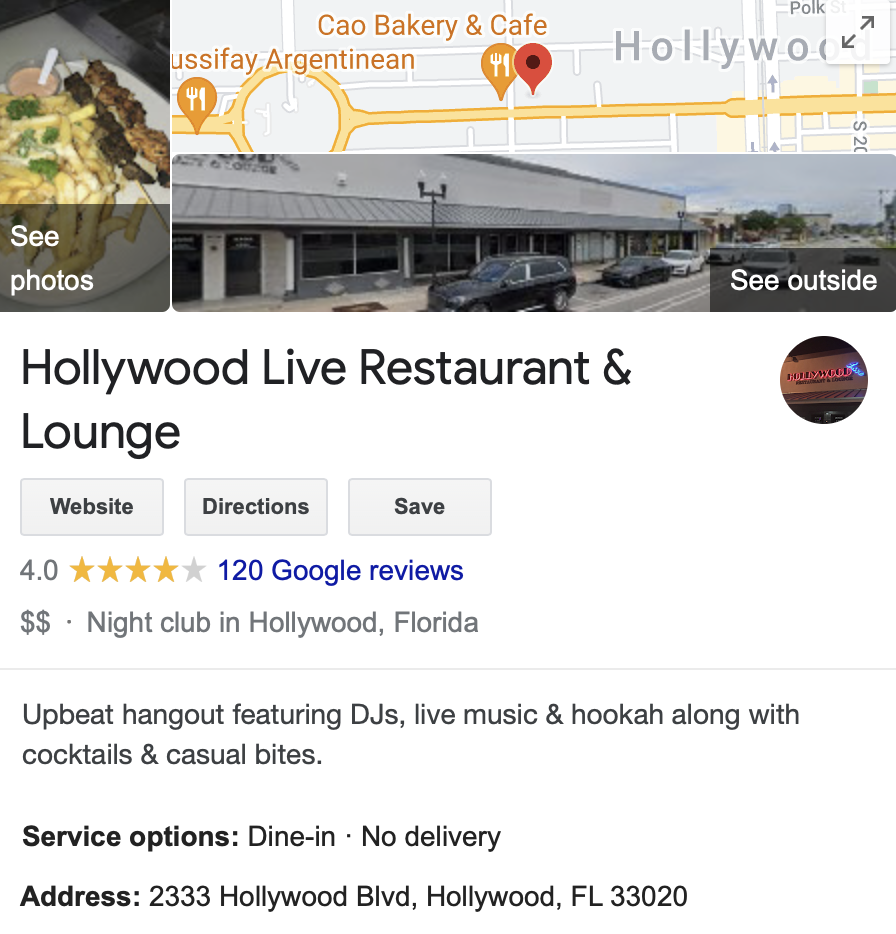Open See photos thumbnail

pos(85,156)
